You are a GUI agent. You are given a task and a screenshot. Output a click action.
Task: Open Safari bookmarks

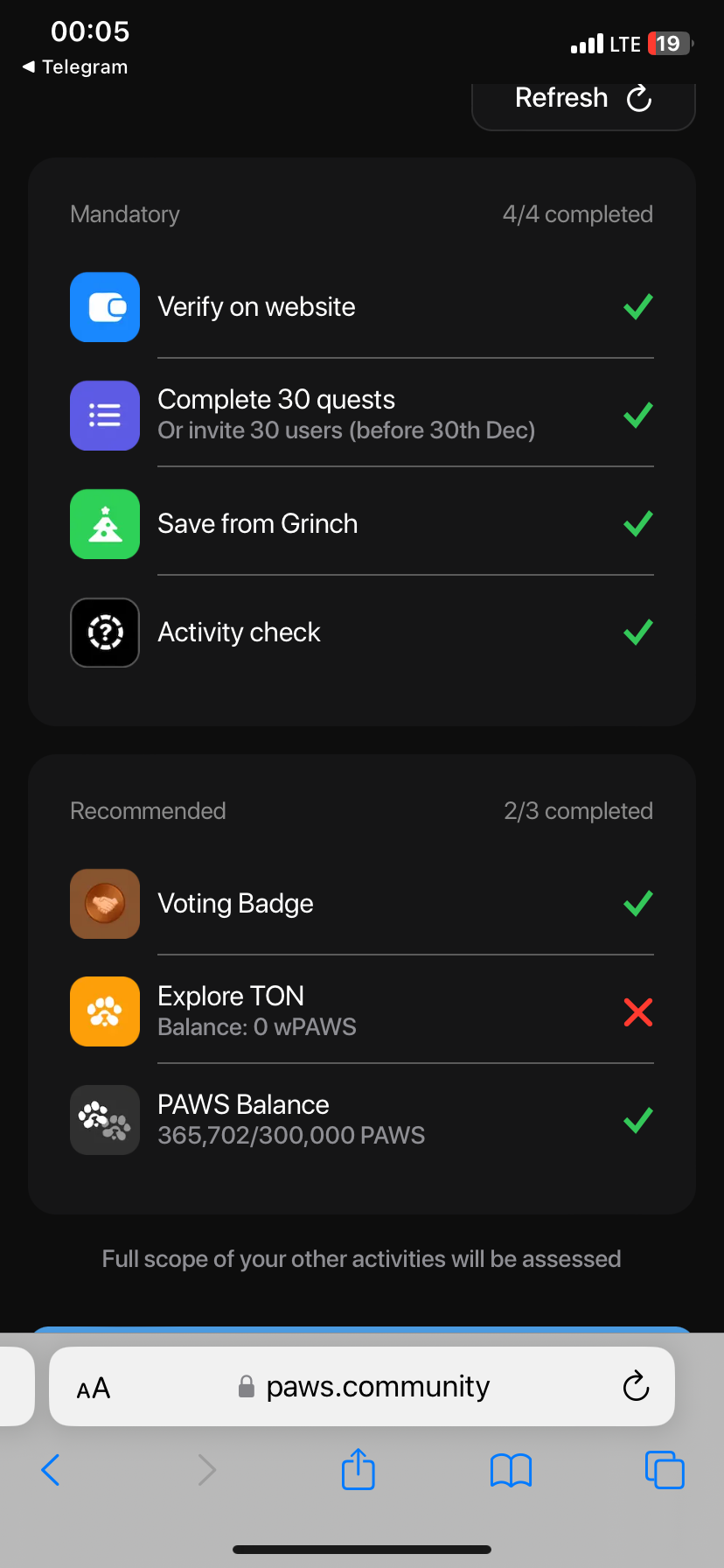click(512, 1470)
